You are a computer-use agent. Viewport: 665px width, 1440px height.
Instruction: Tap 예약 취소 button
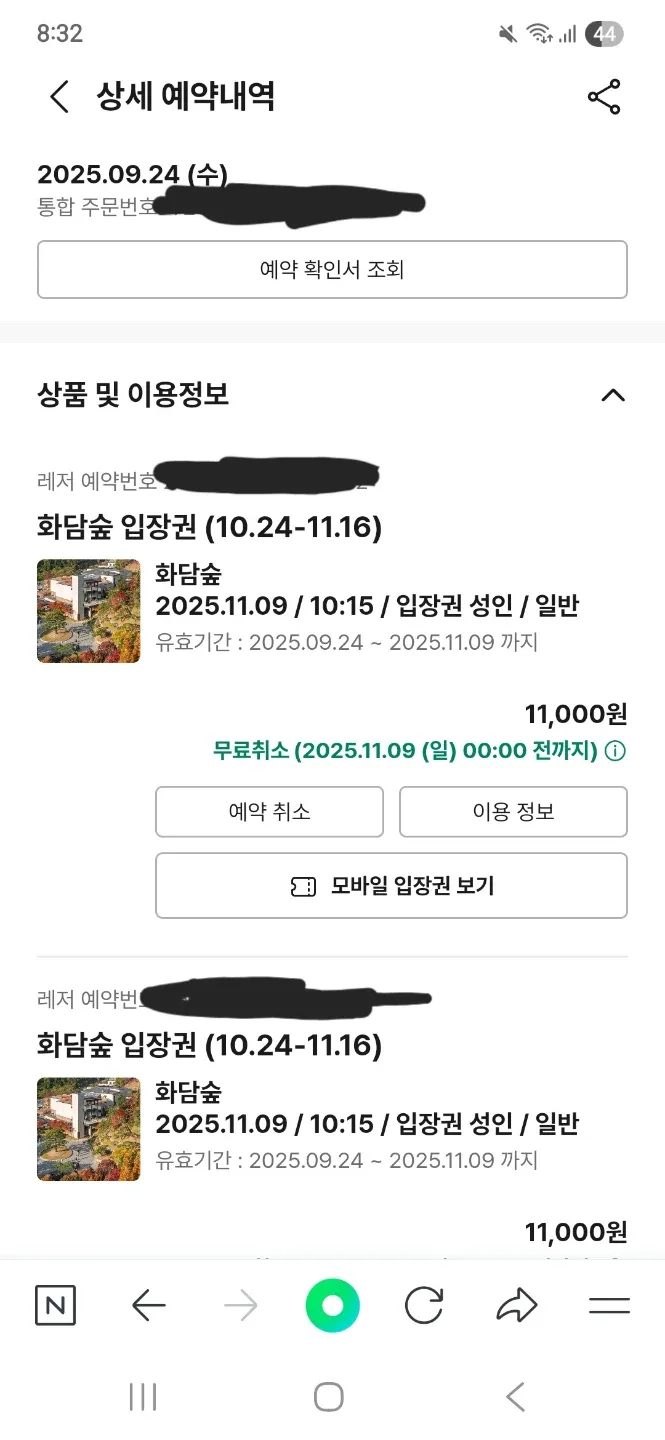269,812
